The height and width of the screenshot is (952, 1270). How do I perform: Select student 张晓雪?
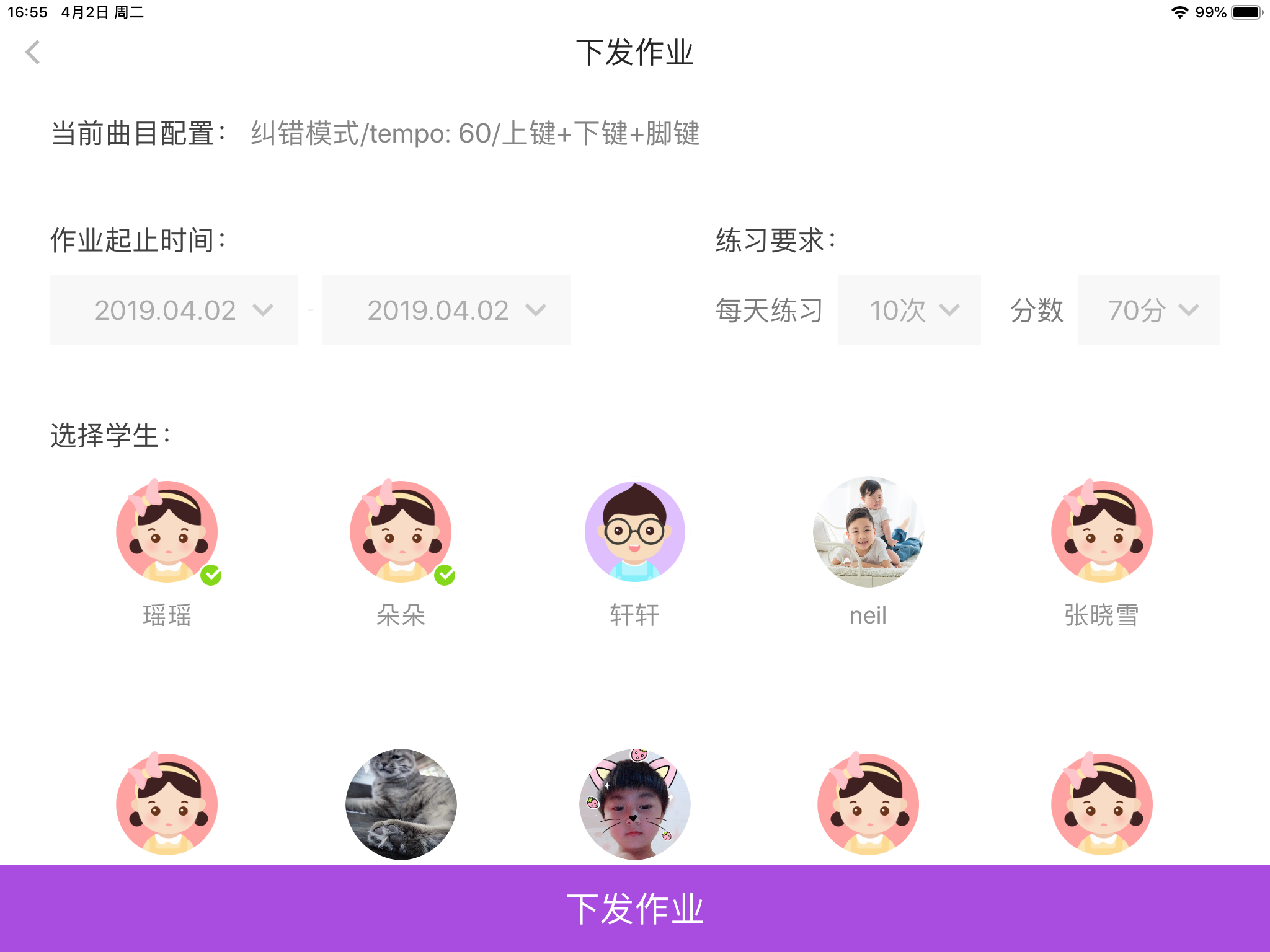tap(1102, 532)
